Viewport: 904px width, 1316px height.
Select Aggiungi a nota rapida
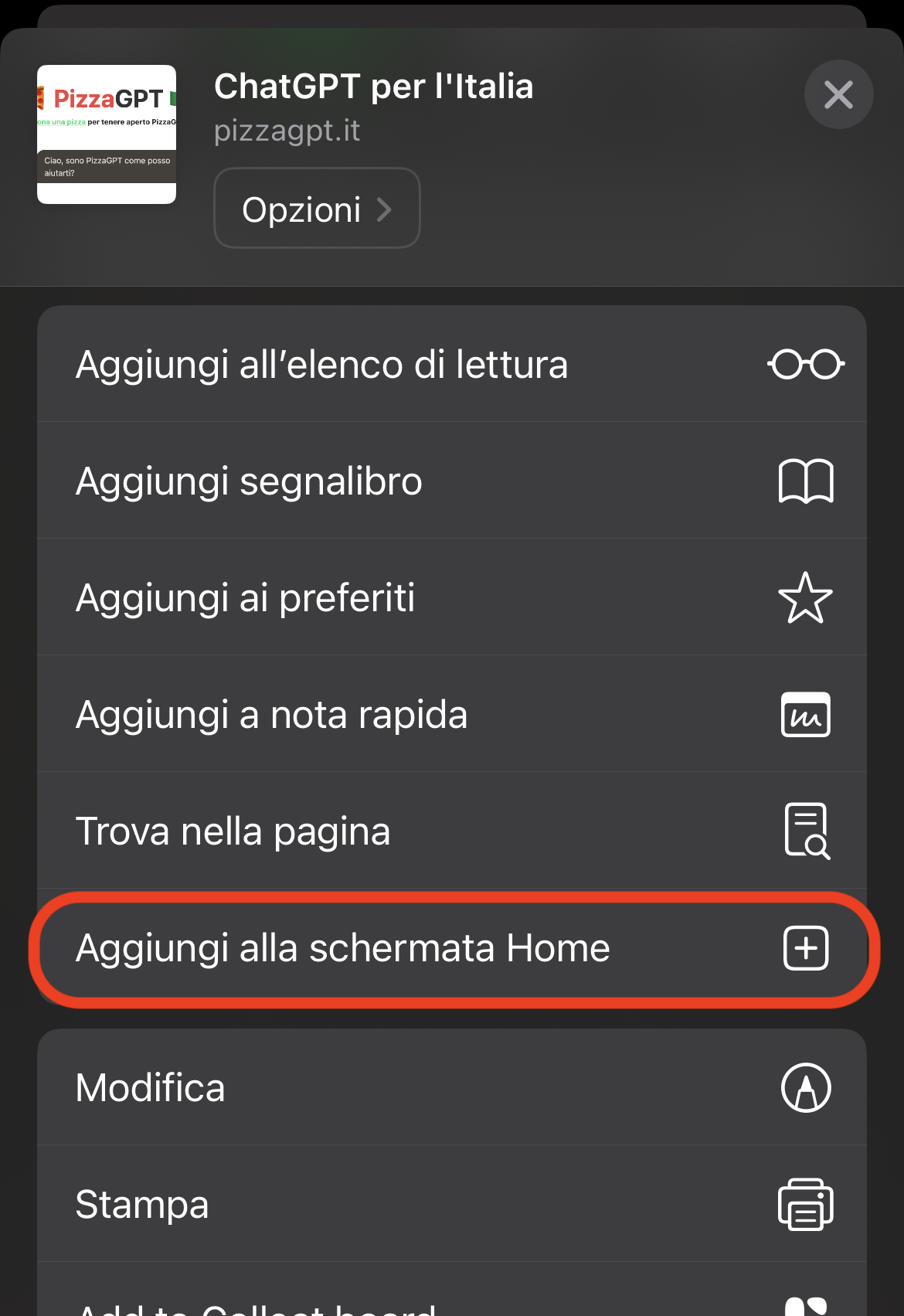[451, 714]
